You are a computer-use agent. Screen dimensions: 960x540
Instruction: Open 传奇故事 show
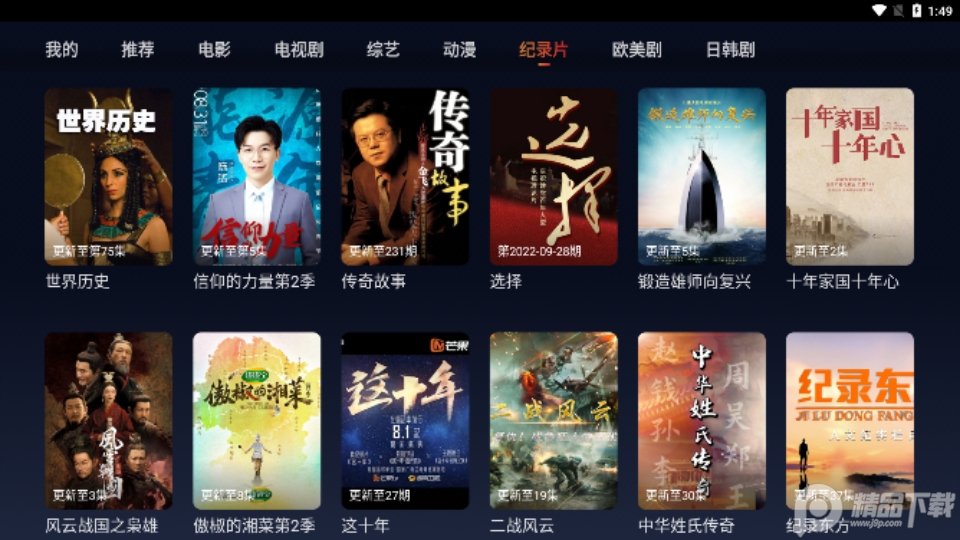coord(405,177)
